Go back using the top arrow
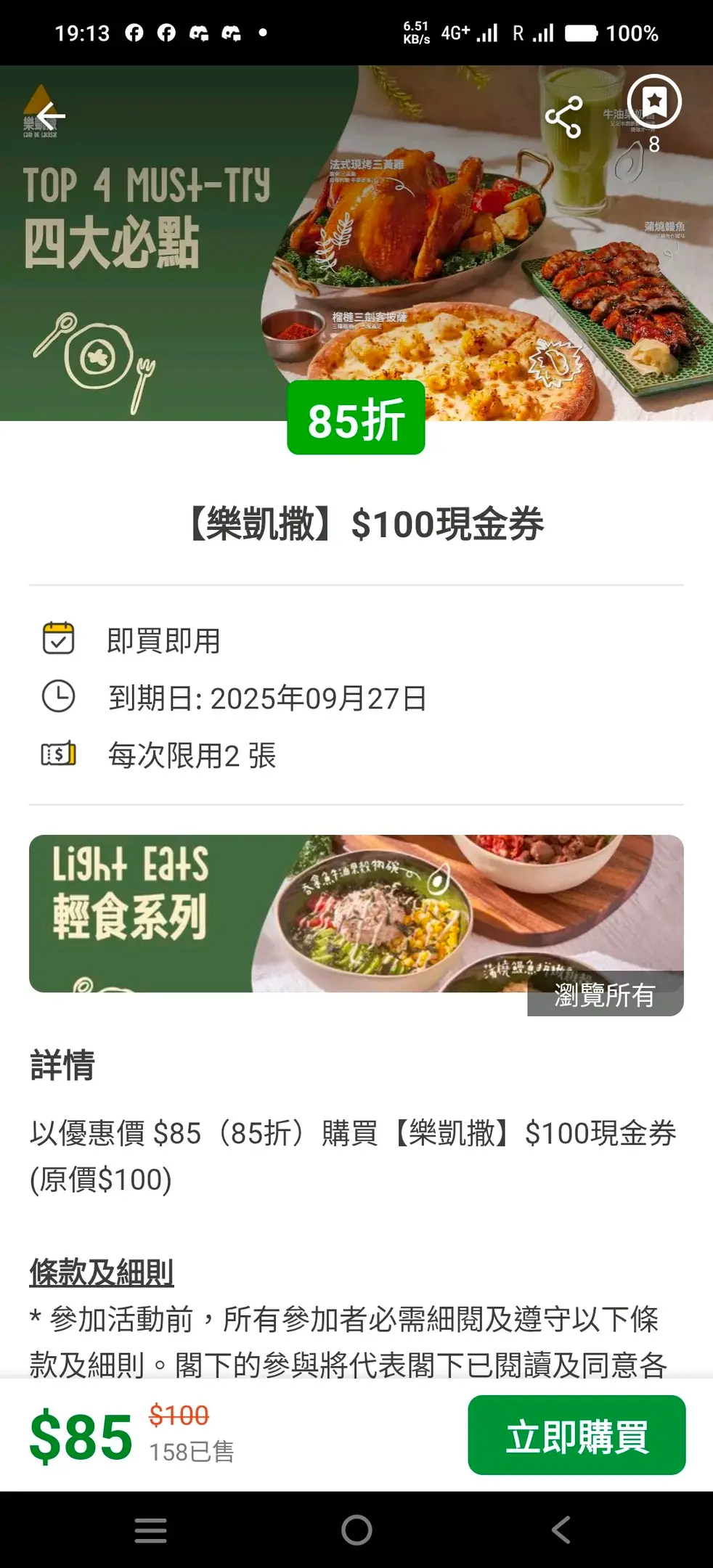This screenshot has height=1568, width=713. coord(51,116)
